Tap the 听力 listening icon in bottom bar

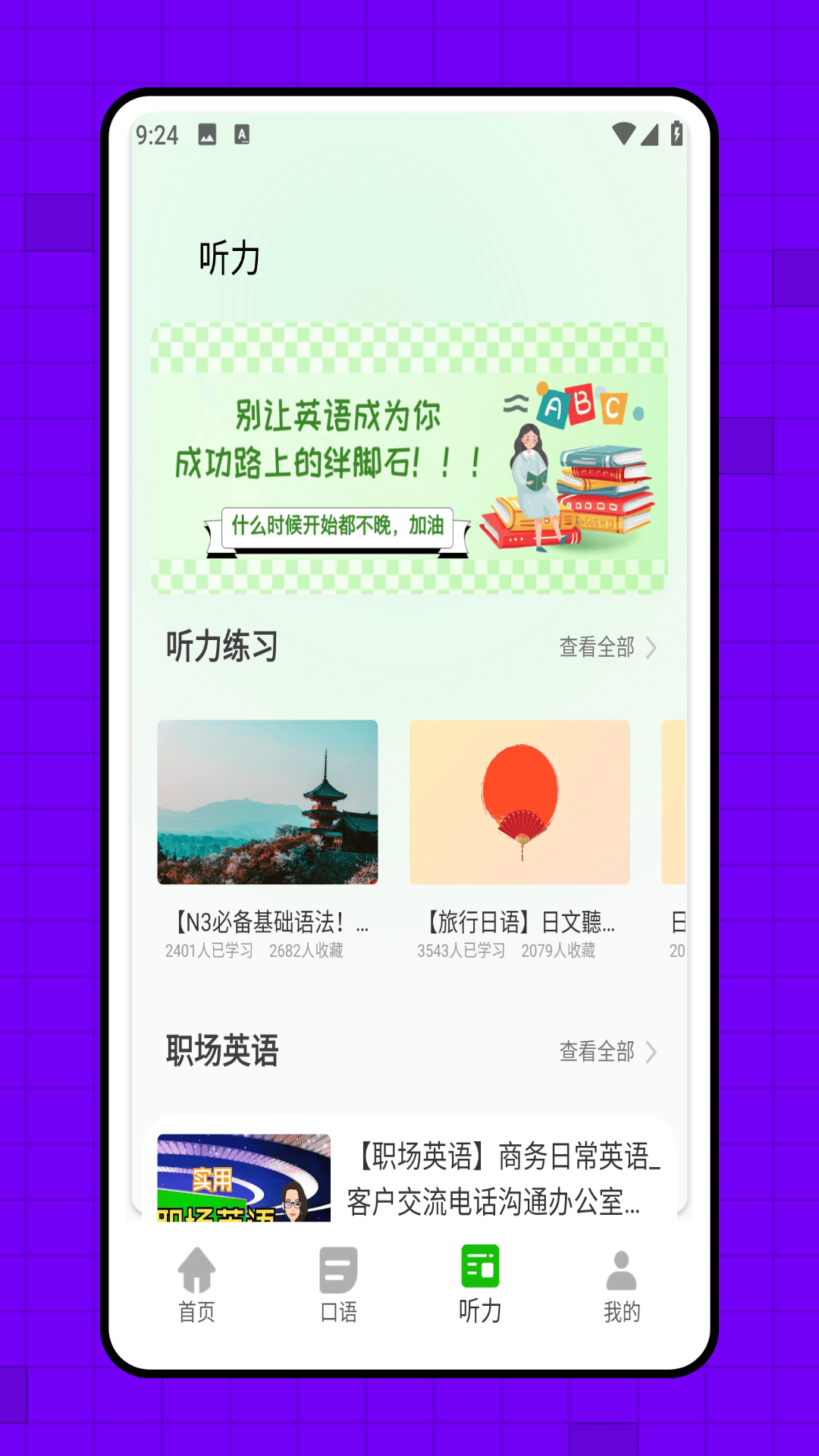(479, 1269)
